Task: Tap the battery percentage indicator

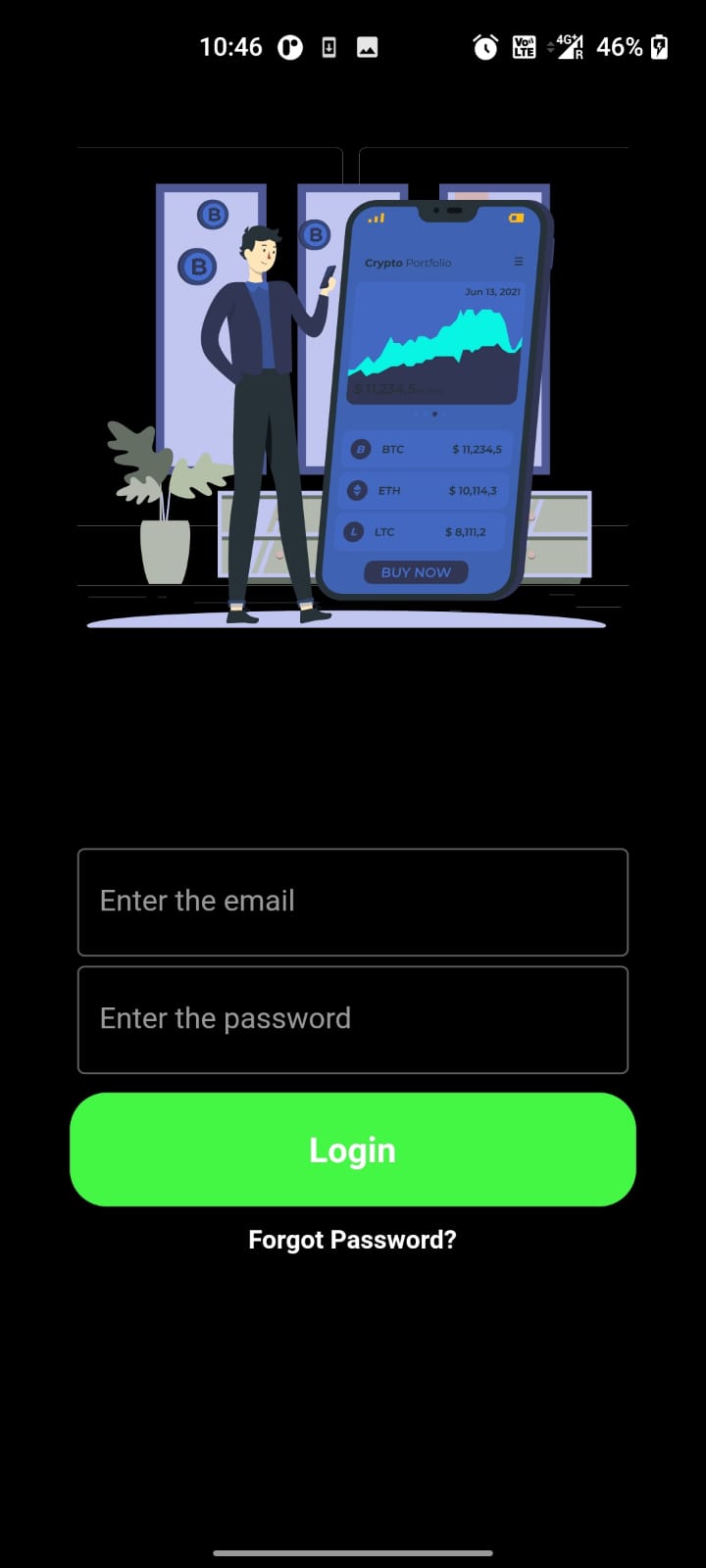Action: tap(618, 46)
